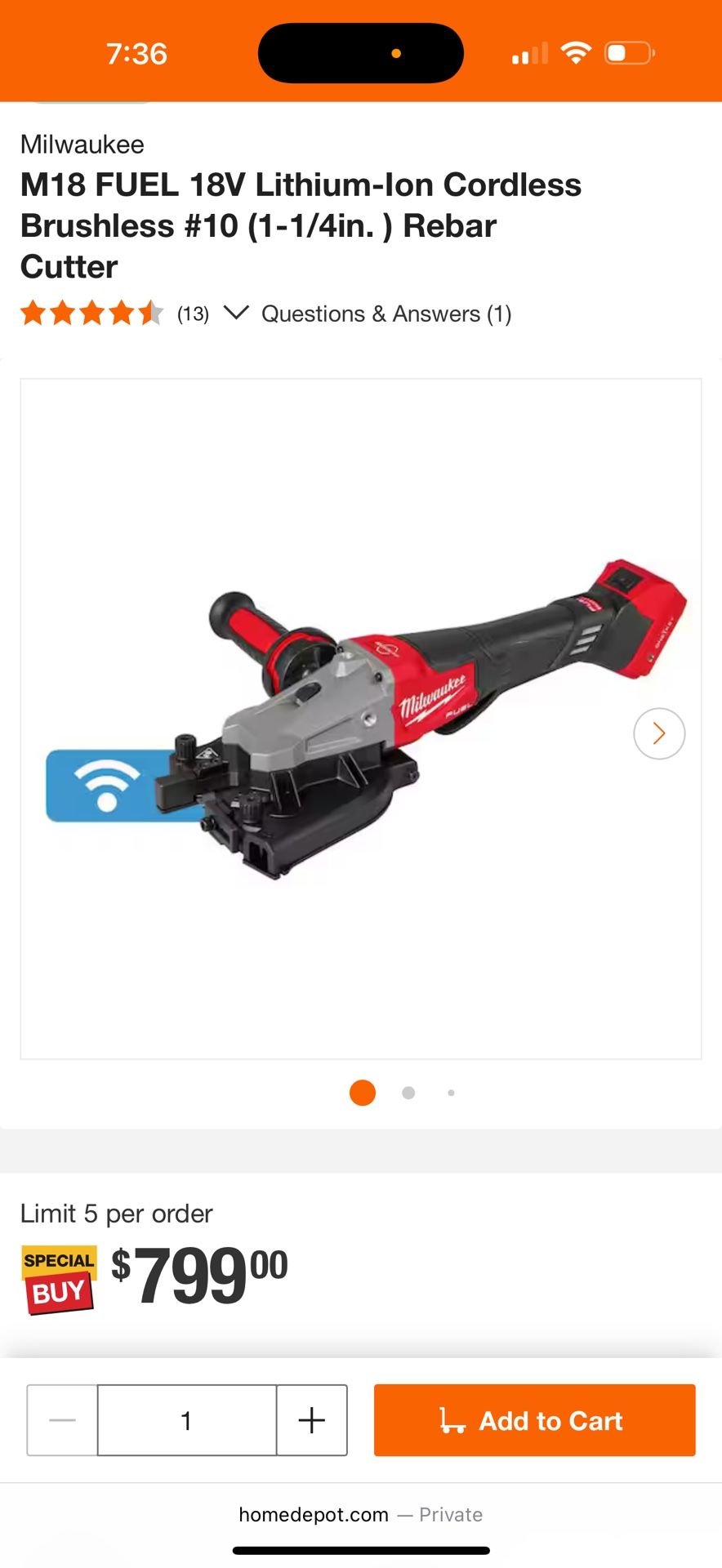
Task: Expand the star ratings dropdown
Action: point(236,313)
